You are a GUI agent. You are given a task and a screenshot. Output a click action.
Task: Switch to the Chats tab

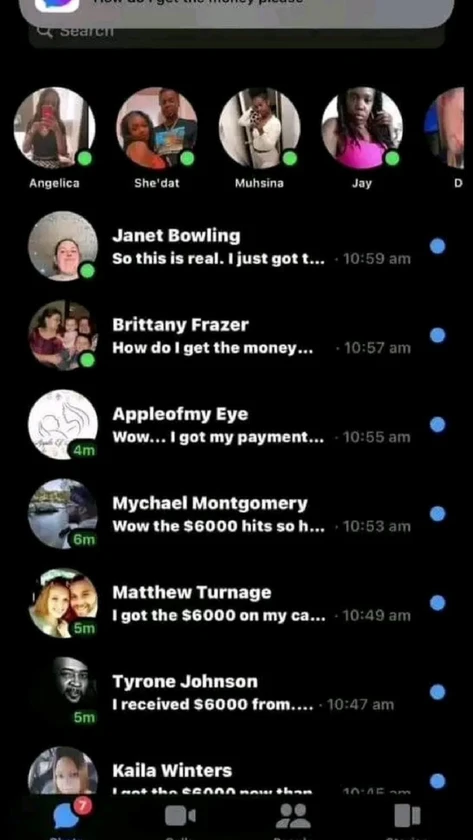click(x=66, y=819)
